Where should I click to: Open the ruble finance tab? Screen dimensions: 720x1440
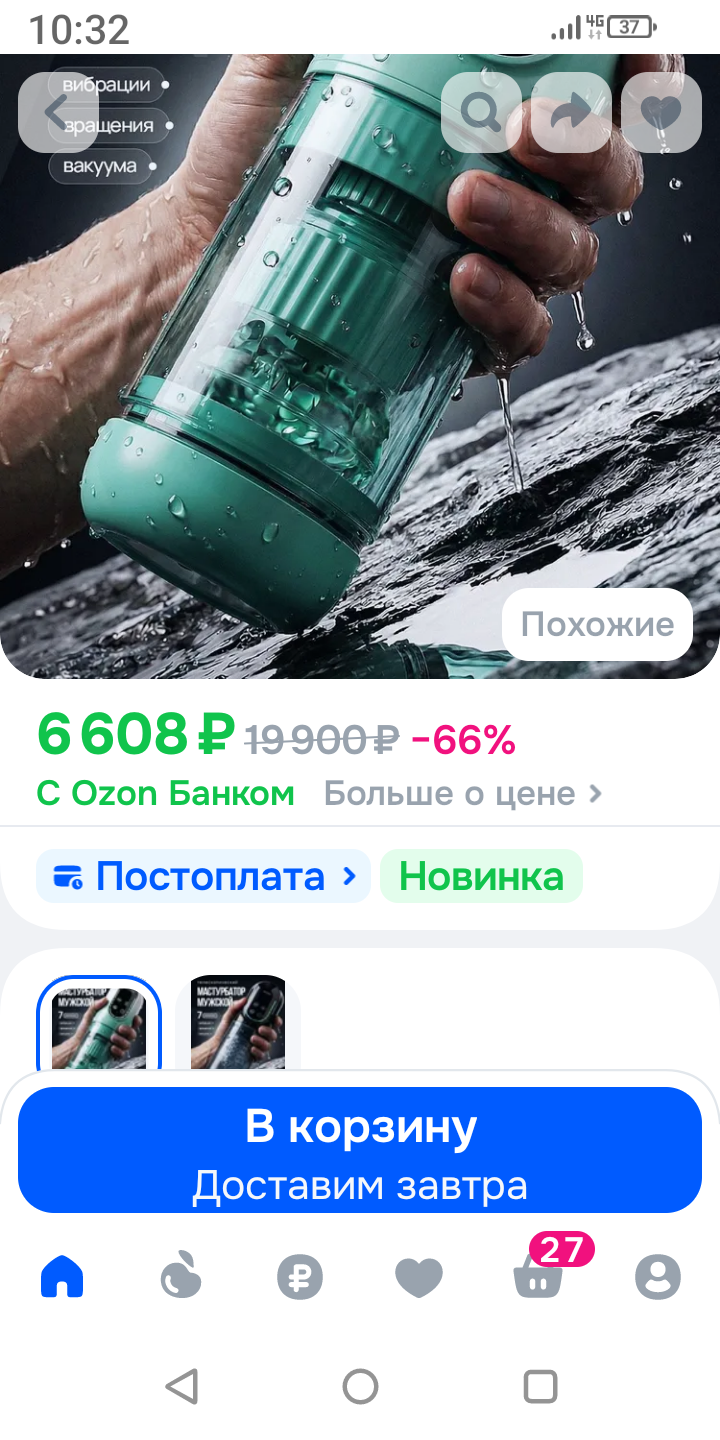coord(300,1277)
